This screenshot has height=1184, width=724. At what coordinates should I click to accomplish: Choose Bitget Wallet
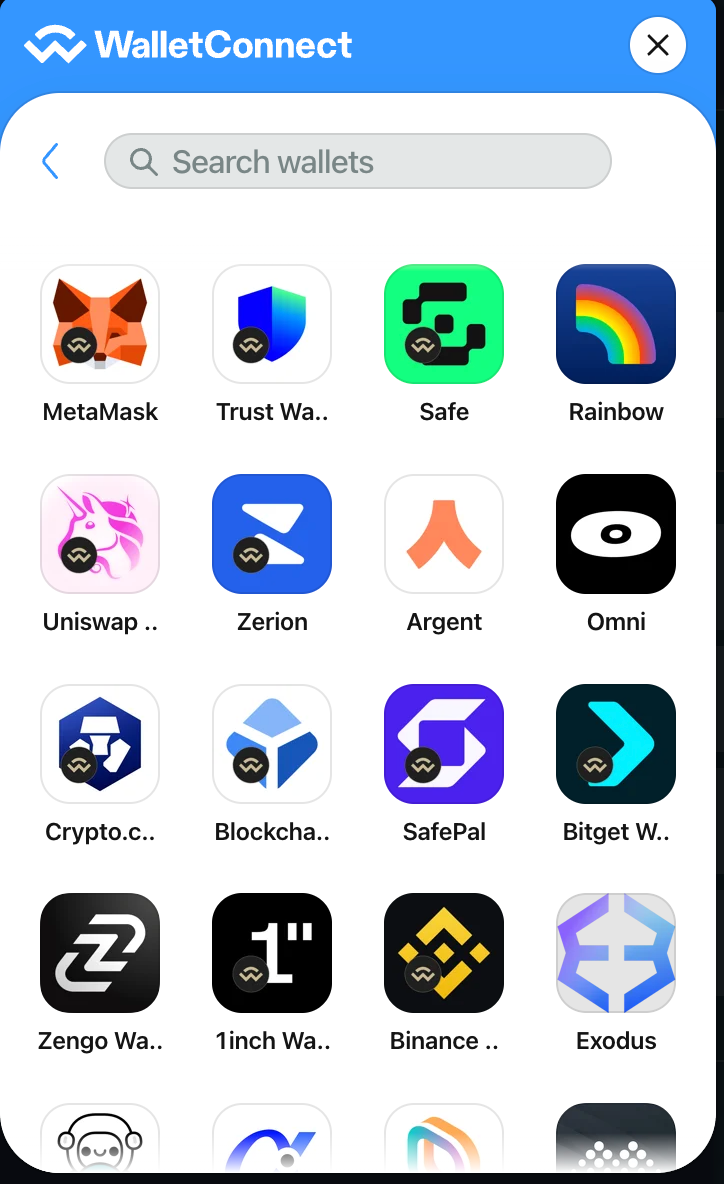(x=616, y=744)
